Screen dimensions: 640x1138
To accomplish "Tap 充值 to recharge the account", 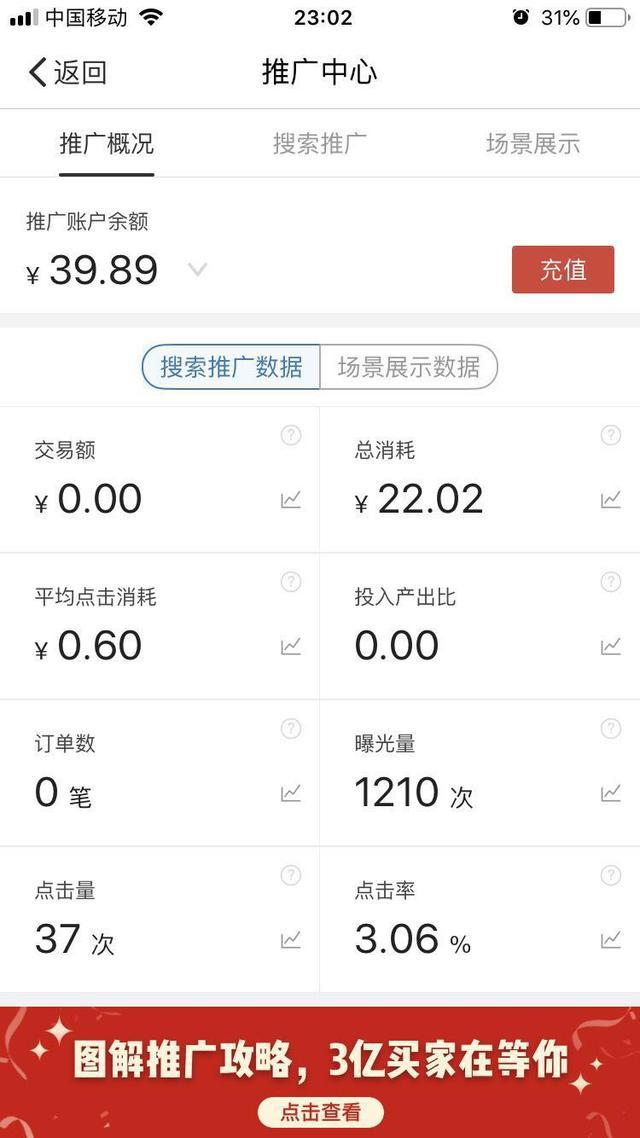I will (563, 270).
